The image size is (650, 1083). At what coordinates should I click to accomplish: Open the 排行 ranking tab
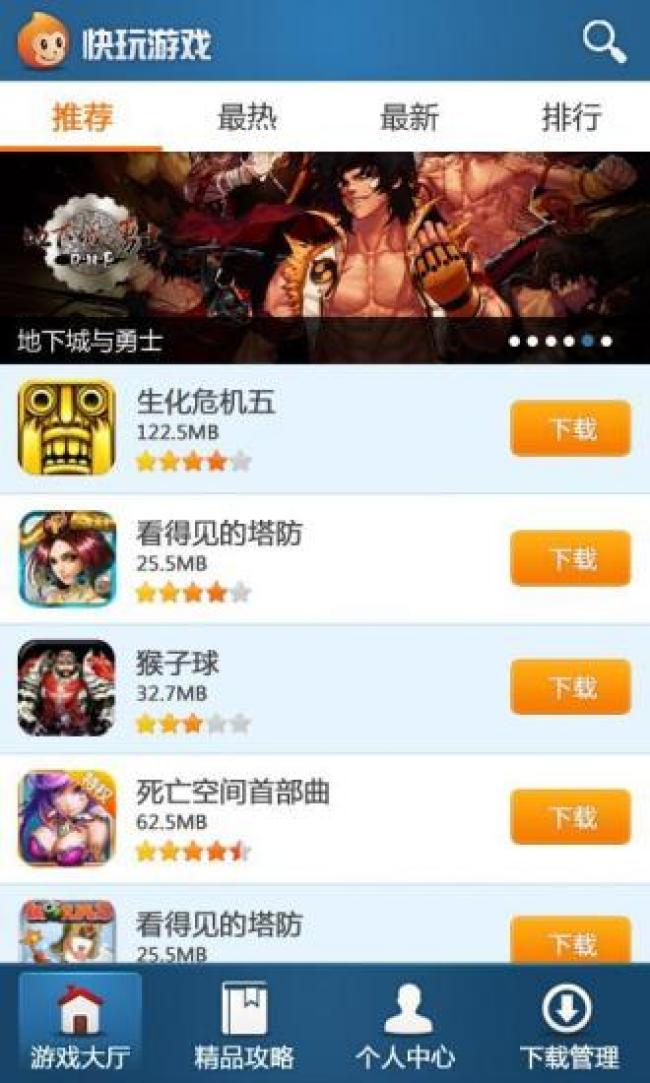coord(571,117)
